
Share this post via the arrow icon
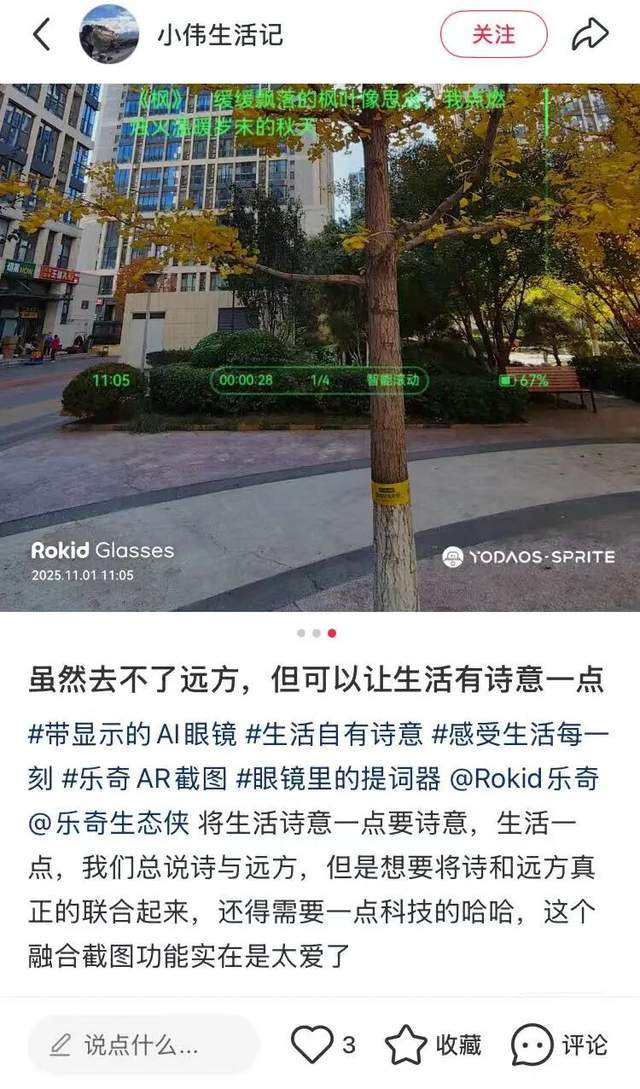click(x=590, y=35)
